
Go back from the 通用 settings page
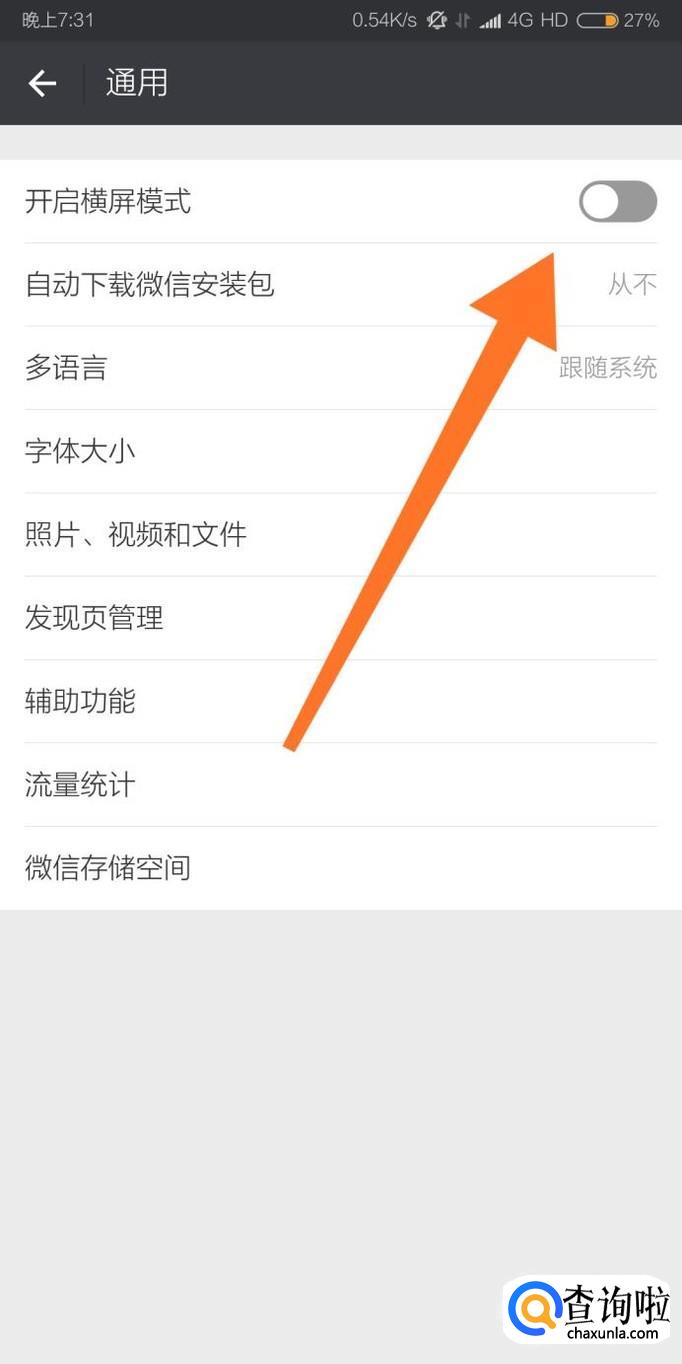pos(42,83)
